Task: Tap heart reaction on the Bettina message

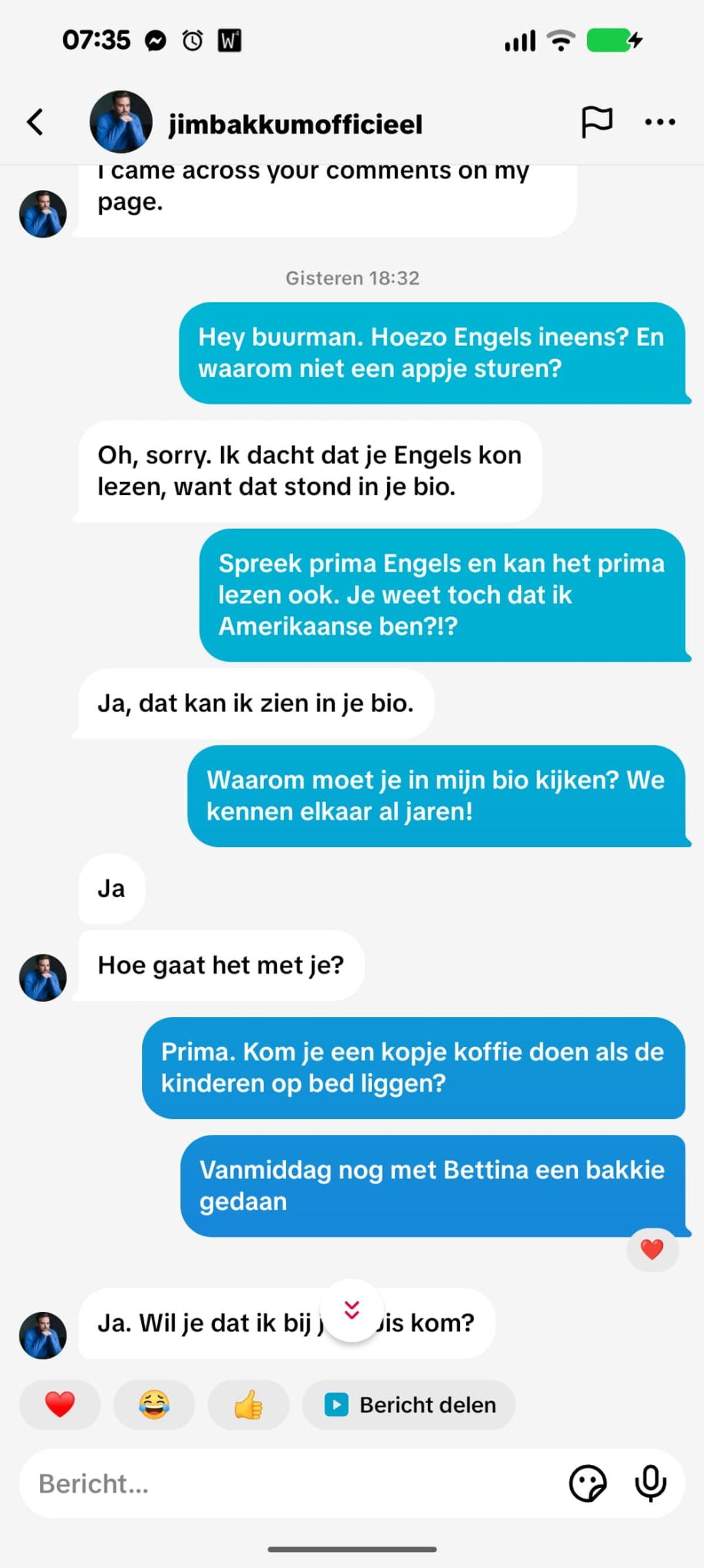Action: [x=652, y=1250]
